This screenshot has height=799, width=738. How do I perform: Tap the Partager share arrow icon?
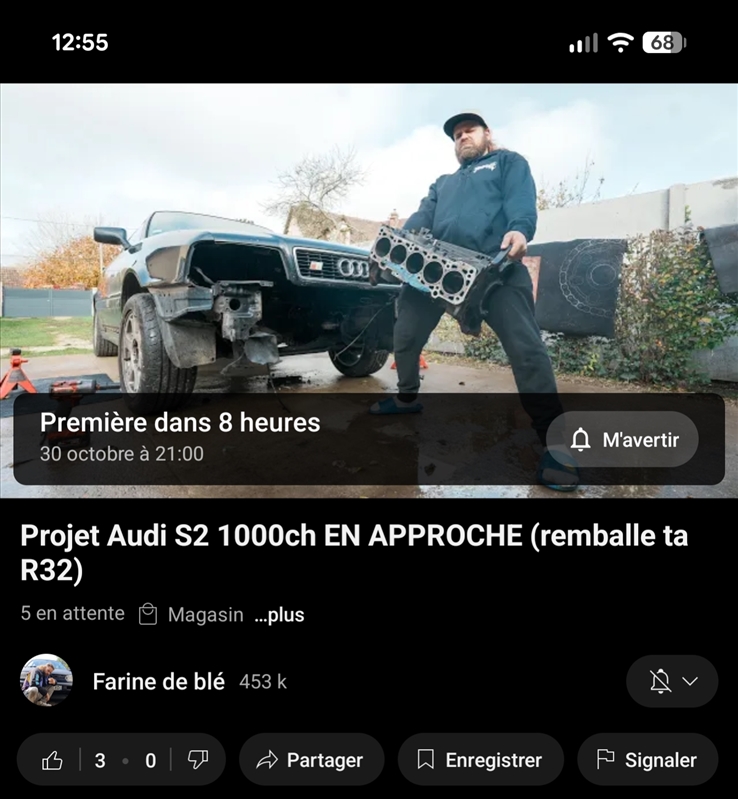268,760
